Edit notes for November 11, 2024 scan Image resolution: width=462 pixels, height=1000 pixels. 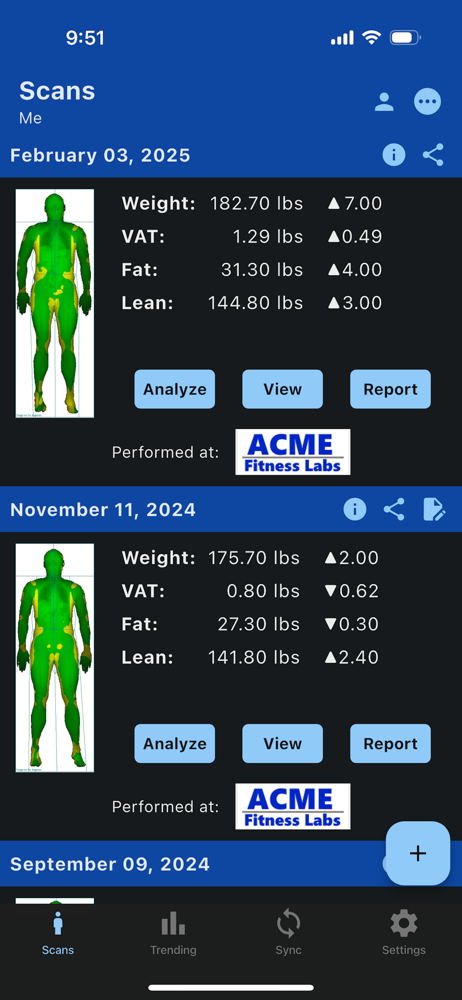pos(434,510)
